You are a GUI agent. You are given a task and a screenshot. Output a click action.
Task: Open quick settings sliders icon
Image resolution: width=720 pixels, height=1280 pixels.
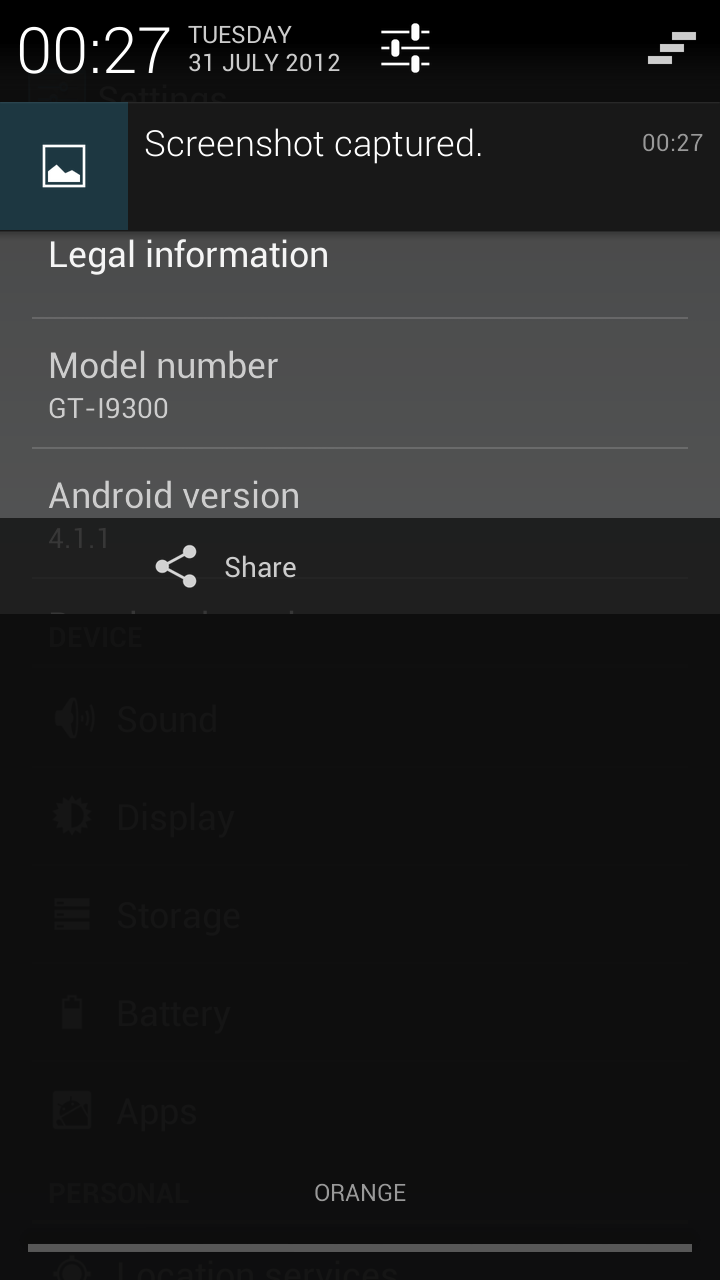click(405, 48)
